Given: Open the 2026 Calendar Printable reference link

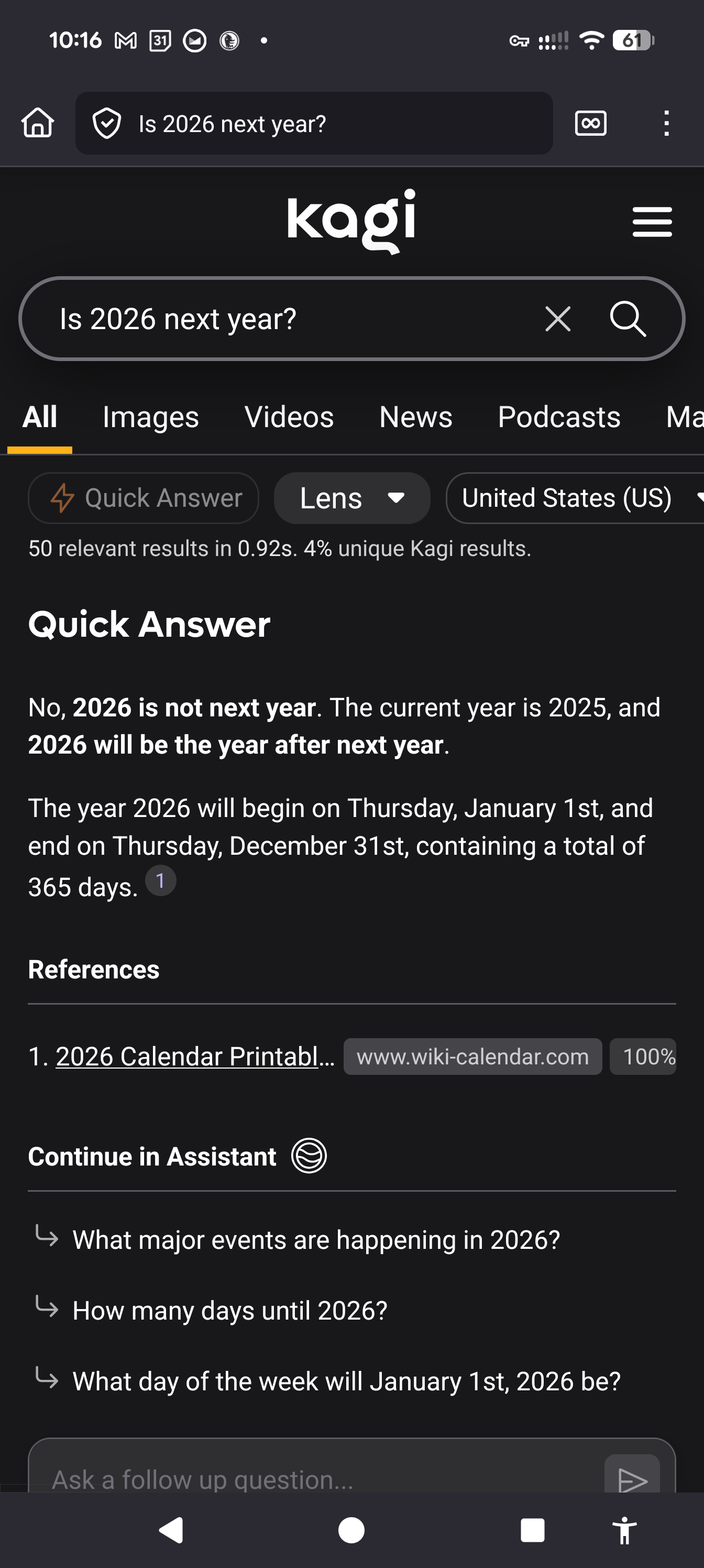Looking at the screenshot, I should (195, 1056).
